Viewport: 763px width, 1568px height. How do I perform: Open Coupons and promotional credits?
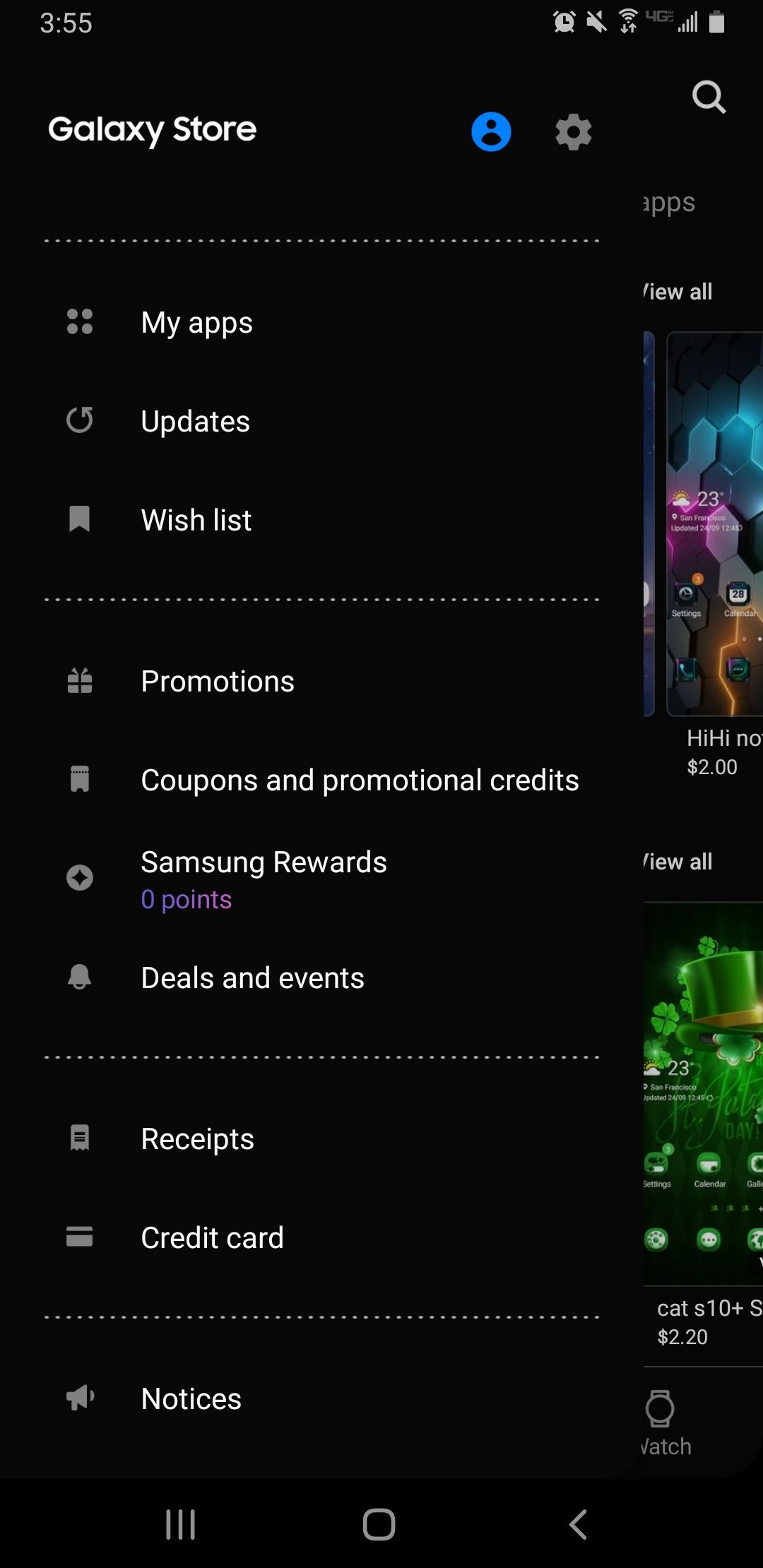pyautogui.click(x=359, y=780)
